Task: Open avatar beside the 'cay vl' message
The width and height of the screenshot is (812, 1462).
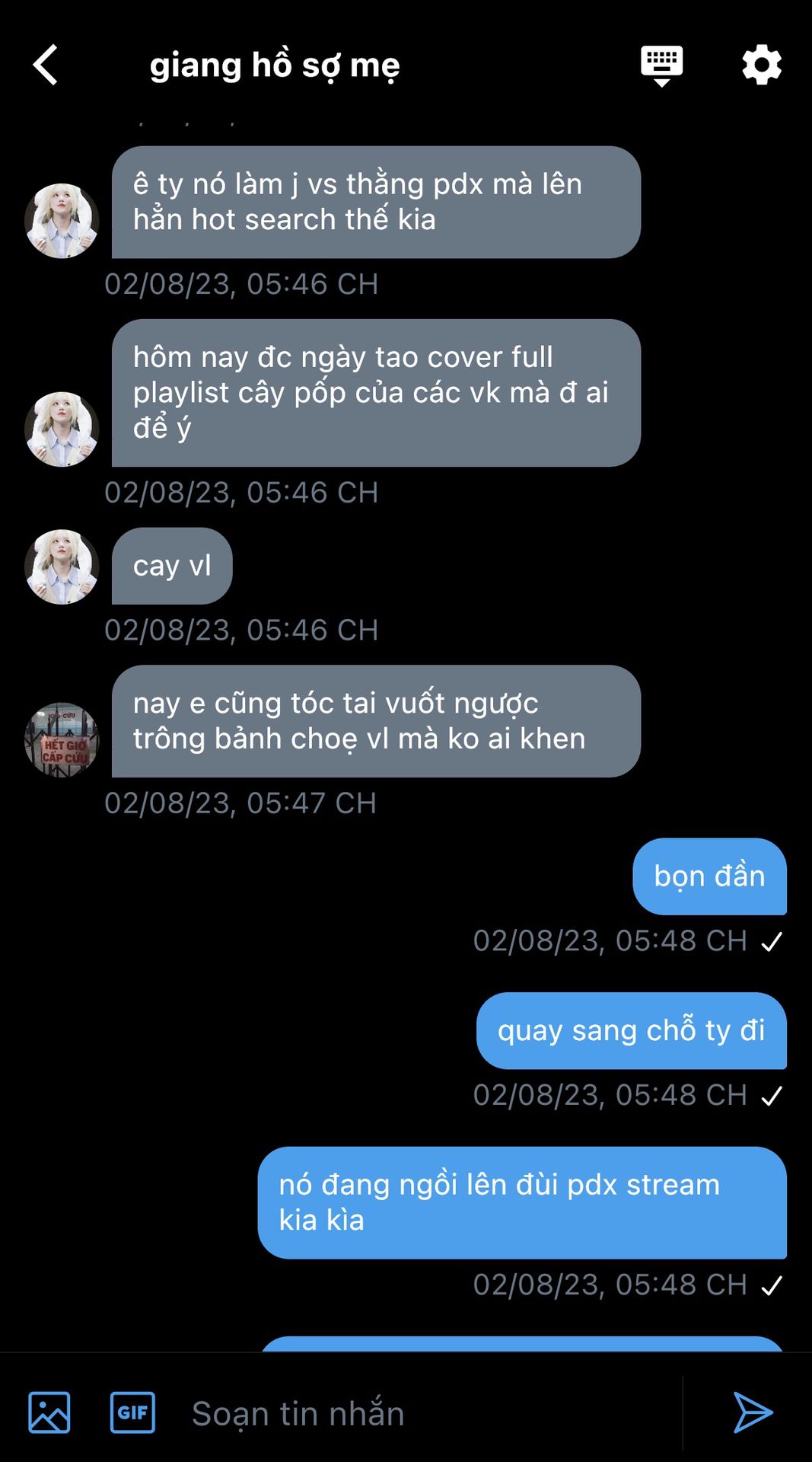Action: click(62, 567)
